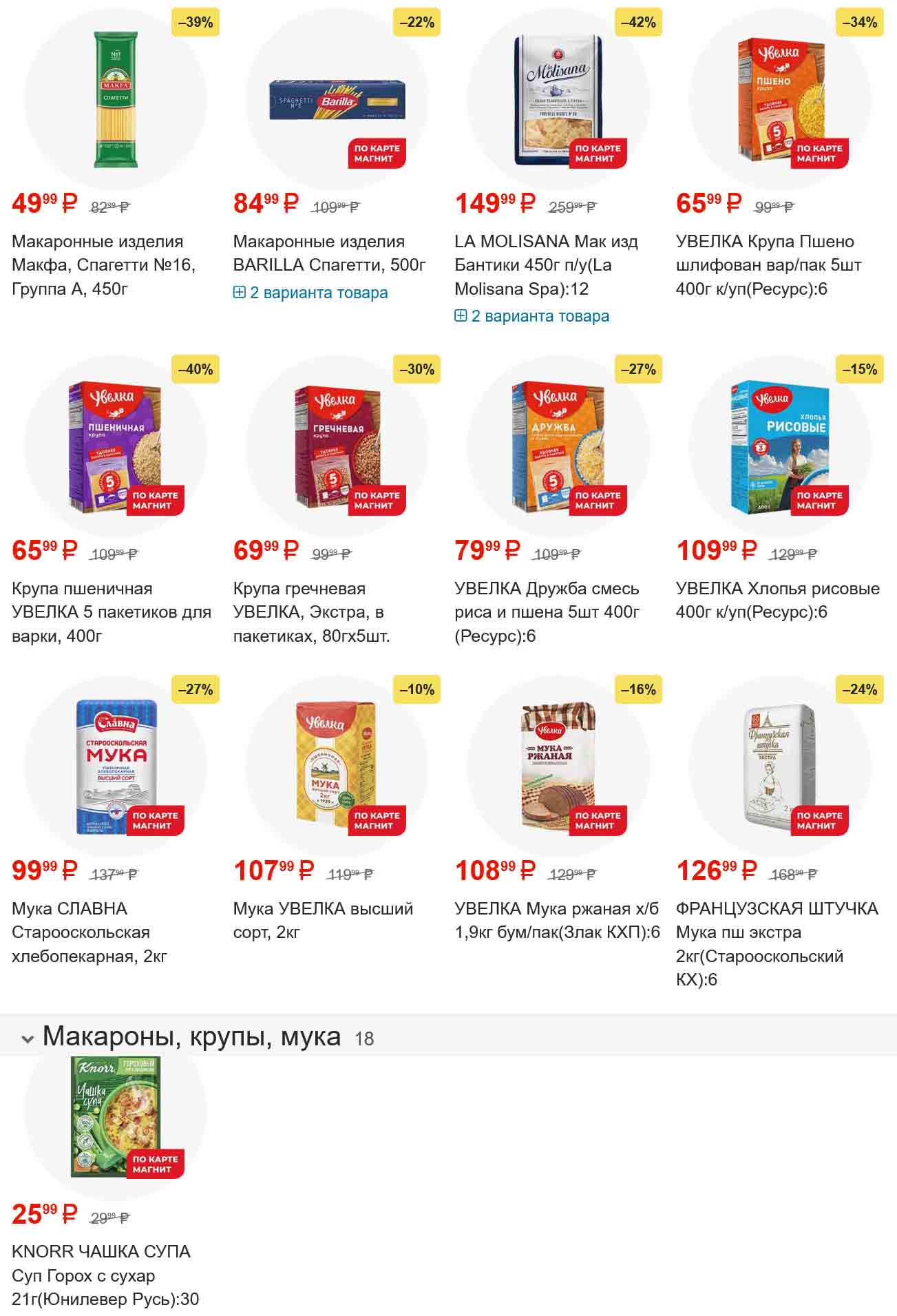Open the Макфа Спагетти №16 product card

tap(103, 264)
